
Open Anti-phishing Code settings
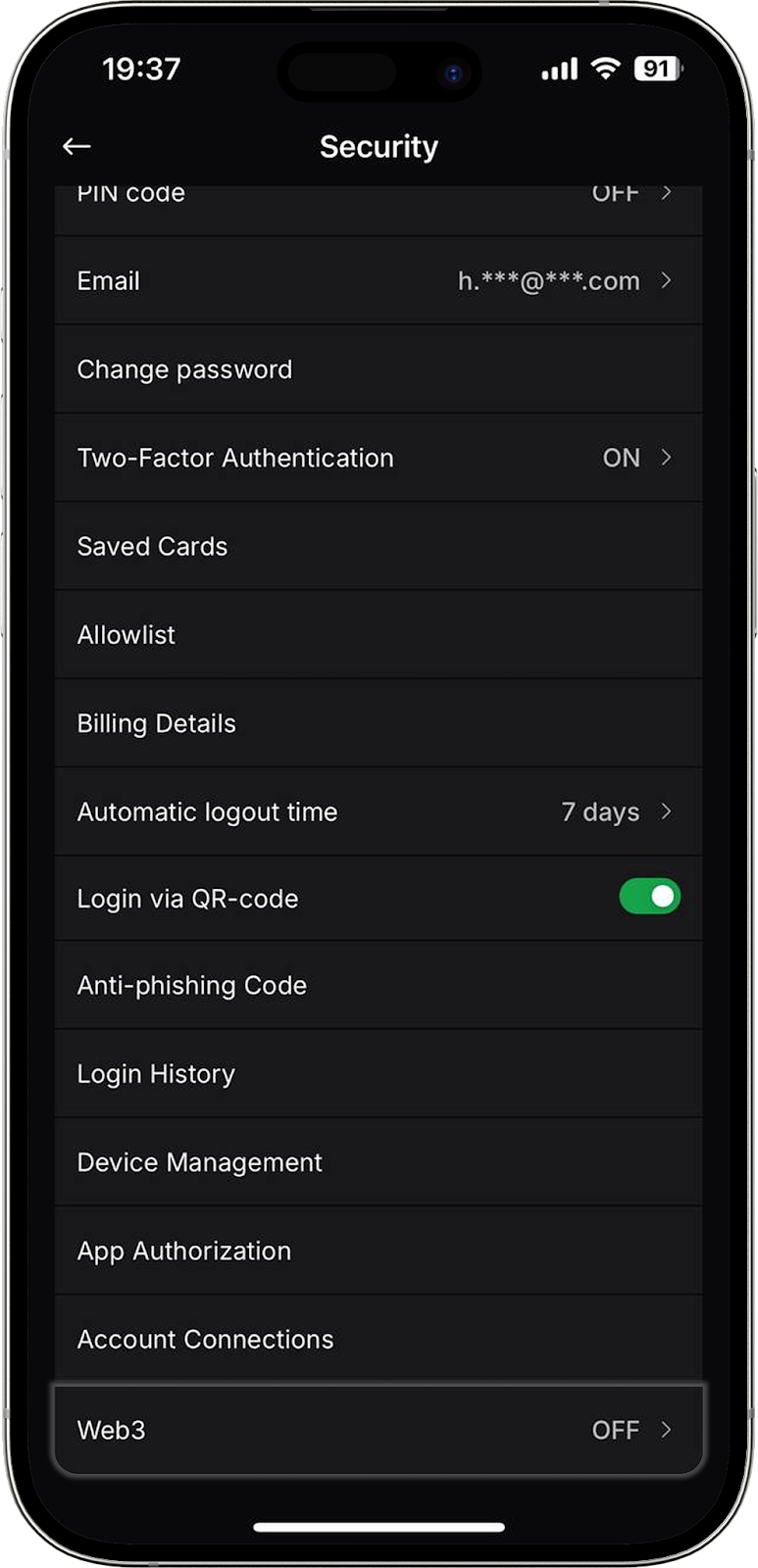pyautogui.click(x=378, y=985)
